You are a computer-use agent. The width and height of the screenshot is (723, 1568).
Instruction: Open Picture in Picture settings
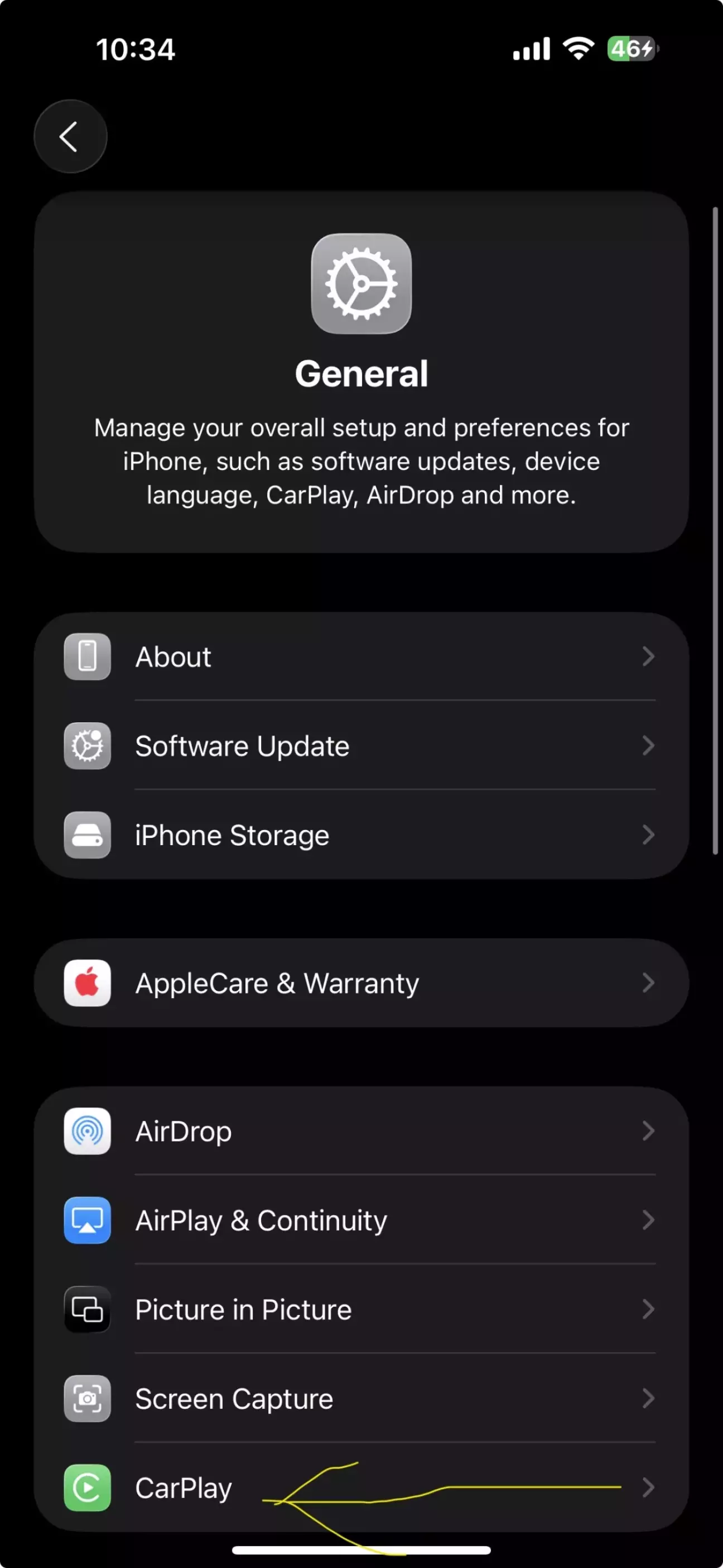(x=360, y=1310)
